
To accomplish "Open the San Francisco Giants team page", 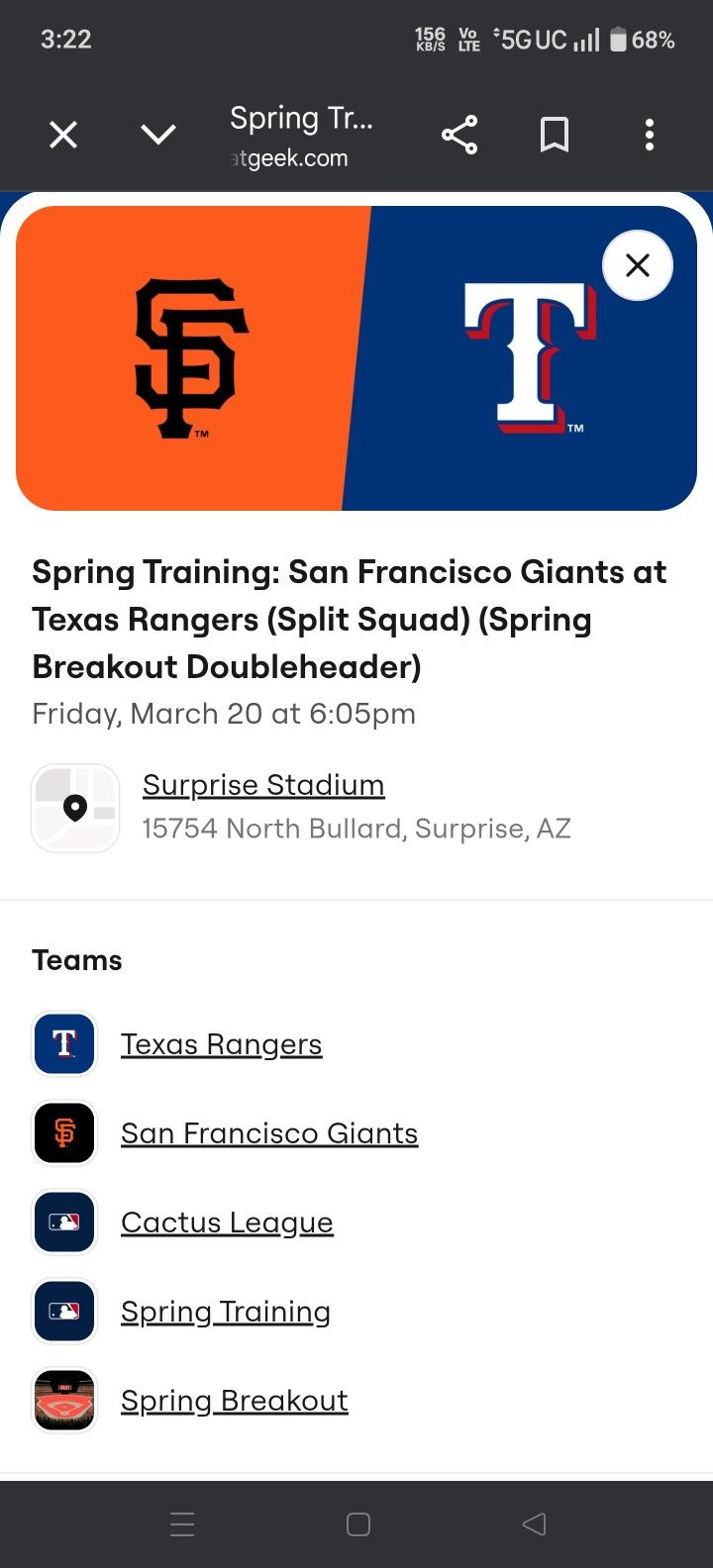I will 269,1133.
